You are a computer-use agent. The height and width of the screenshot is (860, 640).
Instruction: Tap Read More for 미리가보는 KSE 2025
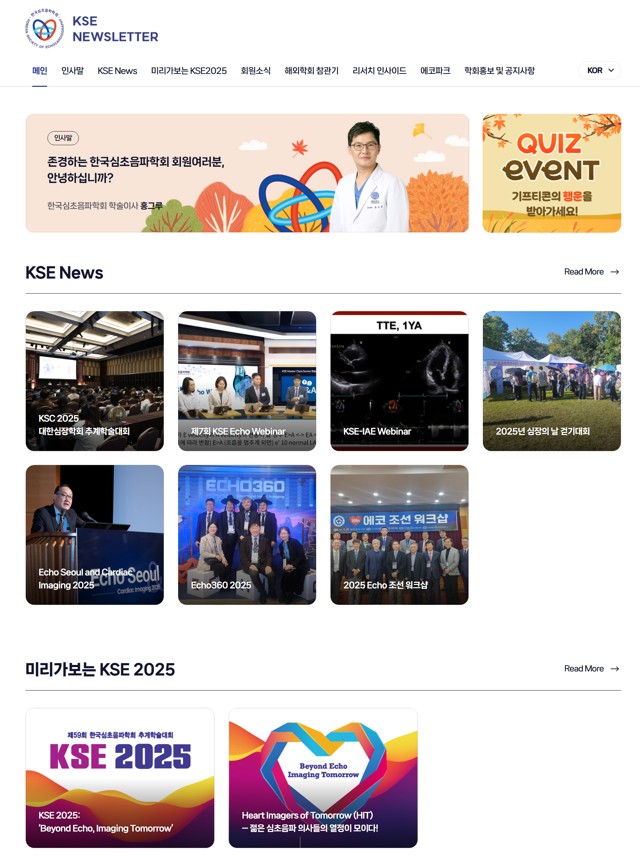(591, 669)
